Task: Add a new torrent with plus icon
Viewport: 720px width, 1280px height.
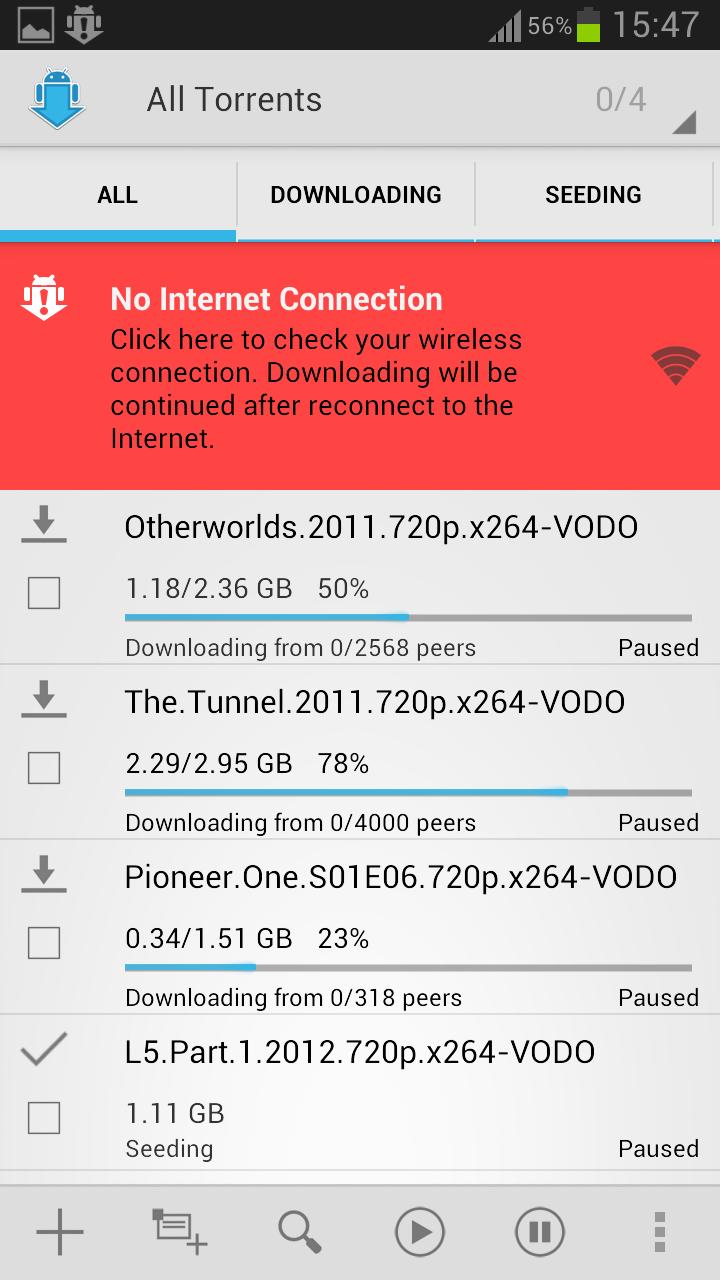Action: coord(60,1232)
